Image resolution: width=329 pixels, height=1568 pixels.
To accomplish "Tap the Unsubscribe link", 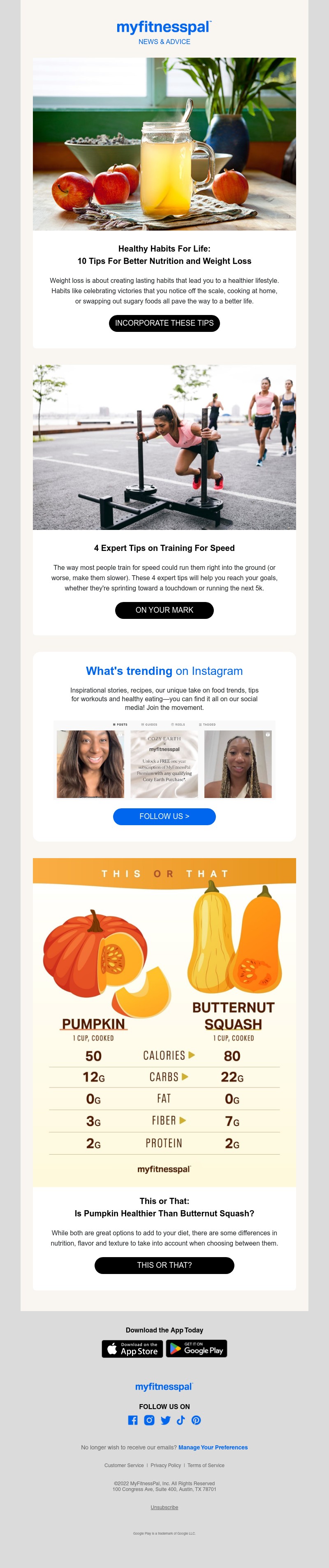I will 164,1507.
